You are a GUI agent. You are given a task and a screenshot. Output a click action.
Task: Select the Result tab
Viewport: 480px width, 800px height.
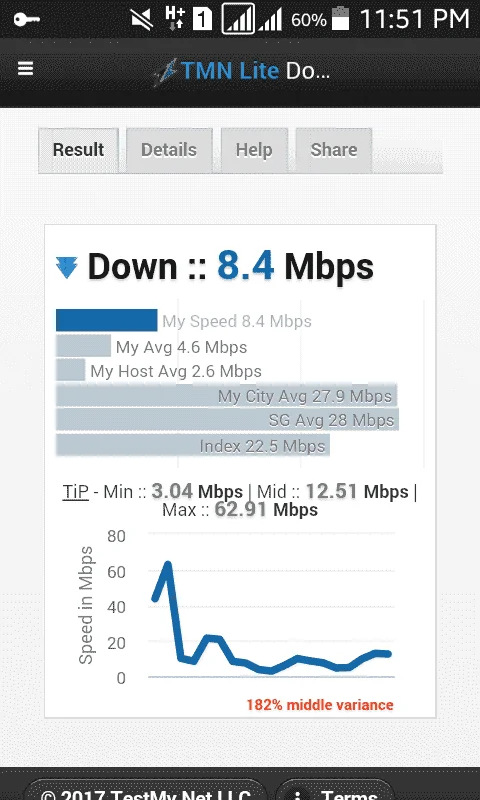(79, 150)
